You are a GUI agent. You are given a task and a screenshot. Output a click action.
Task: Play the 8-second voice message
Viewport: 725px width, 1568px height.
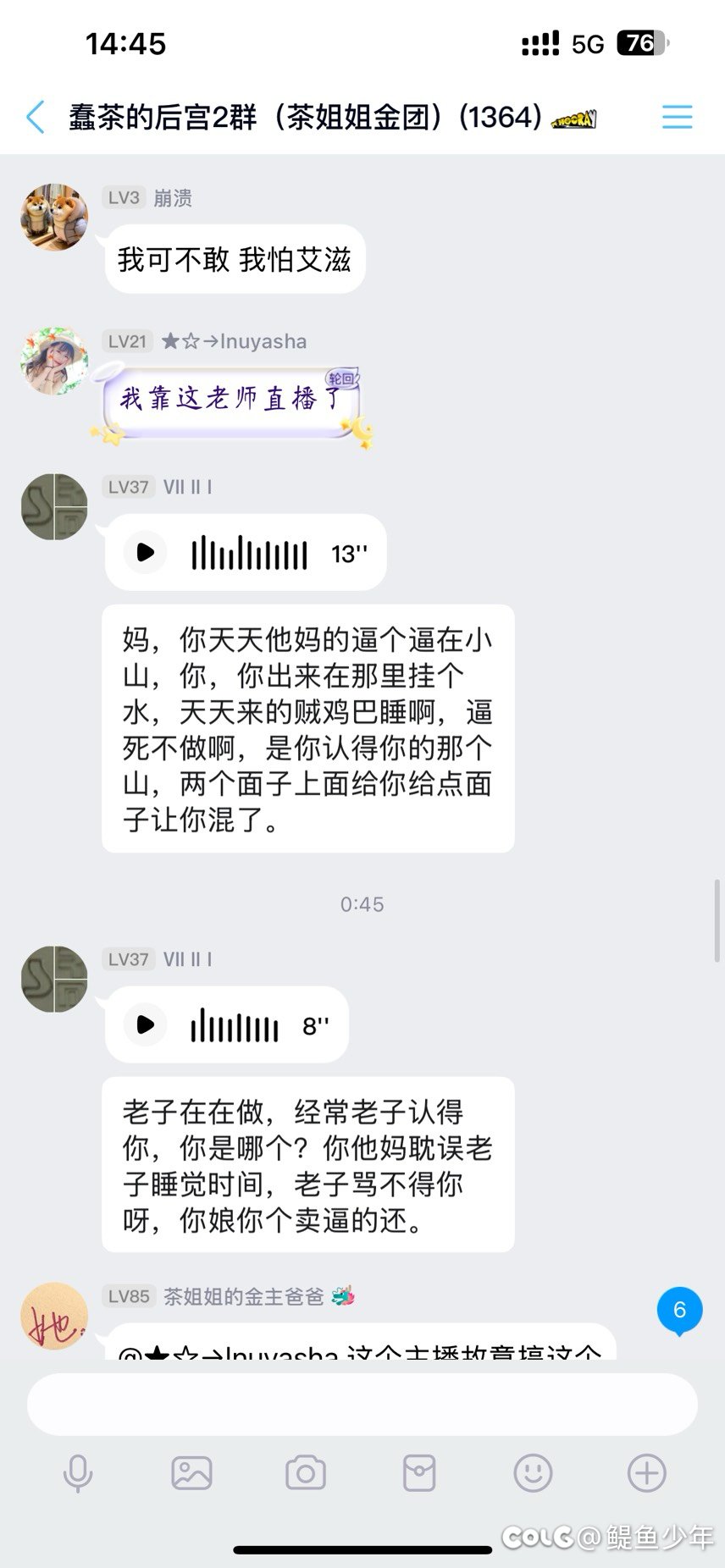pos(145,1024)
